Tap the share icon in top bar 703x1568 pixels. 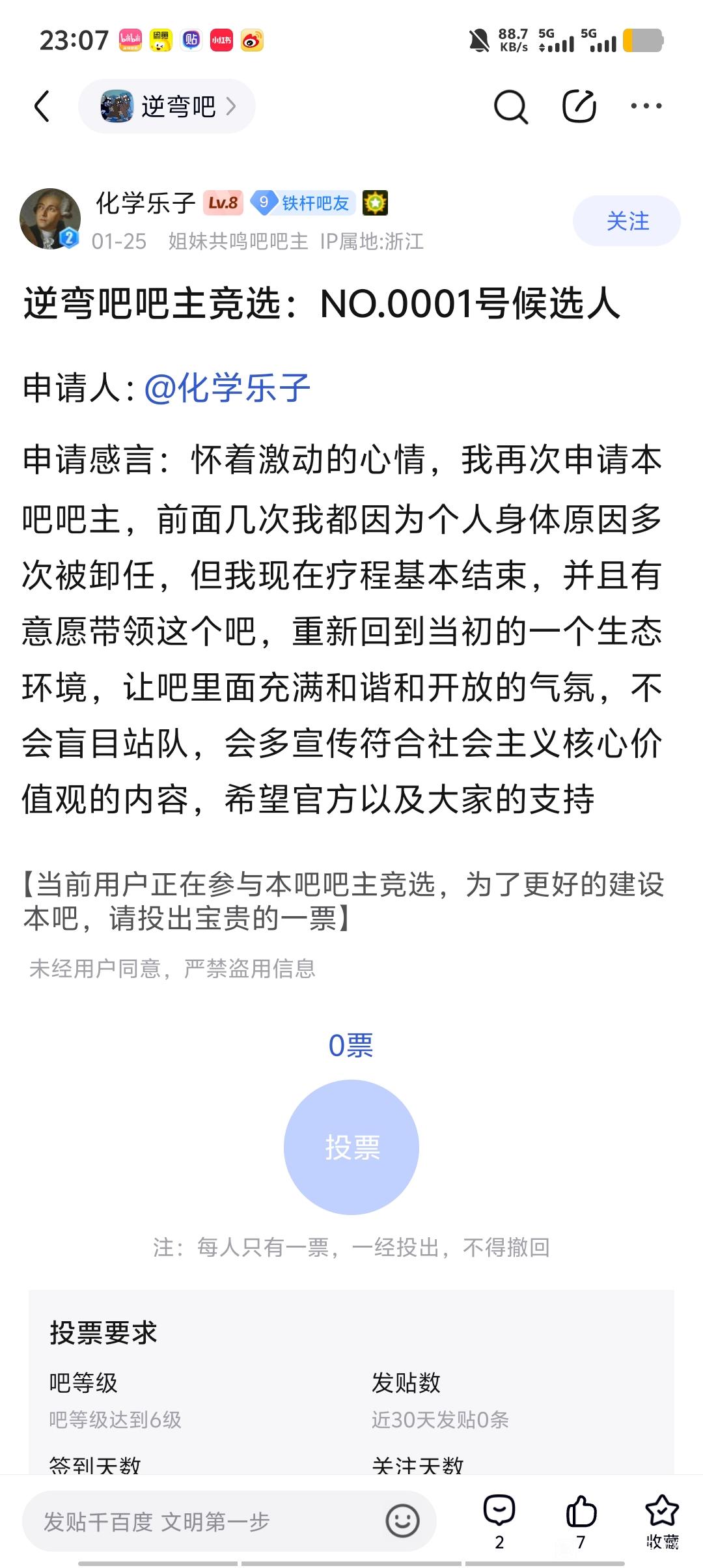tap(579, 106)
